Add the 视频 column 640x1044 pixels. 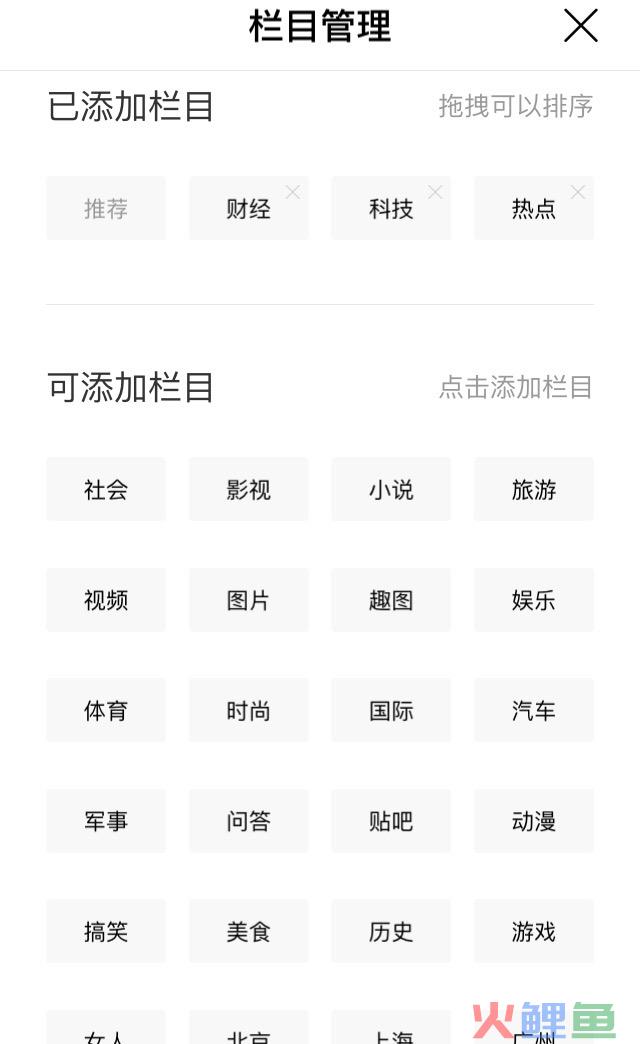click(x=106, y=600)
